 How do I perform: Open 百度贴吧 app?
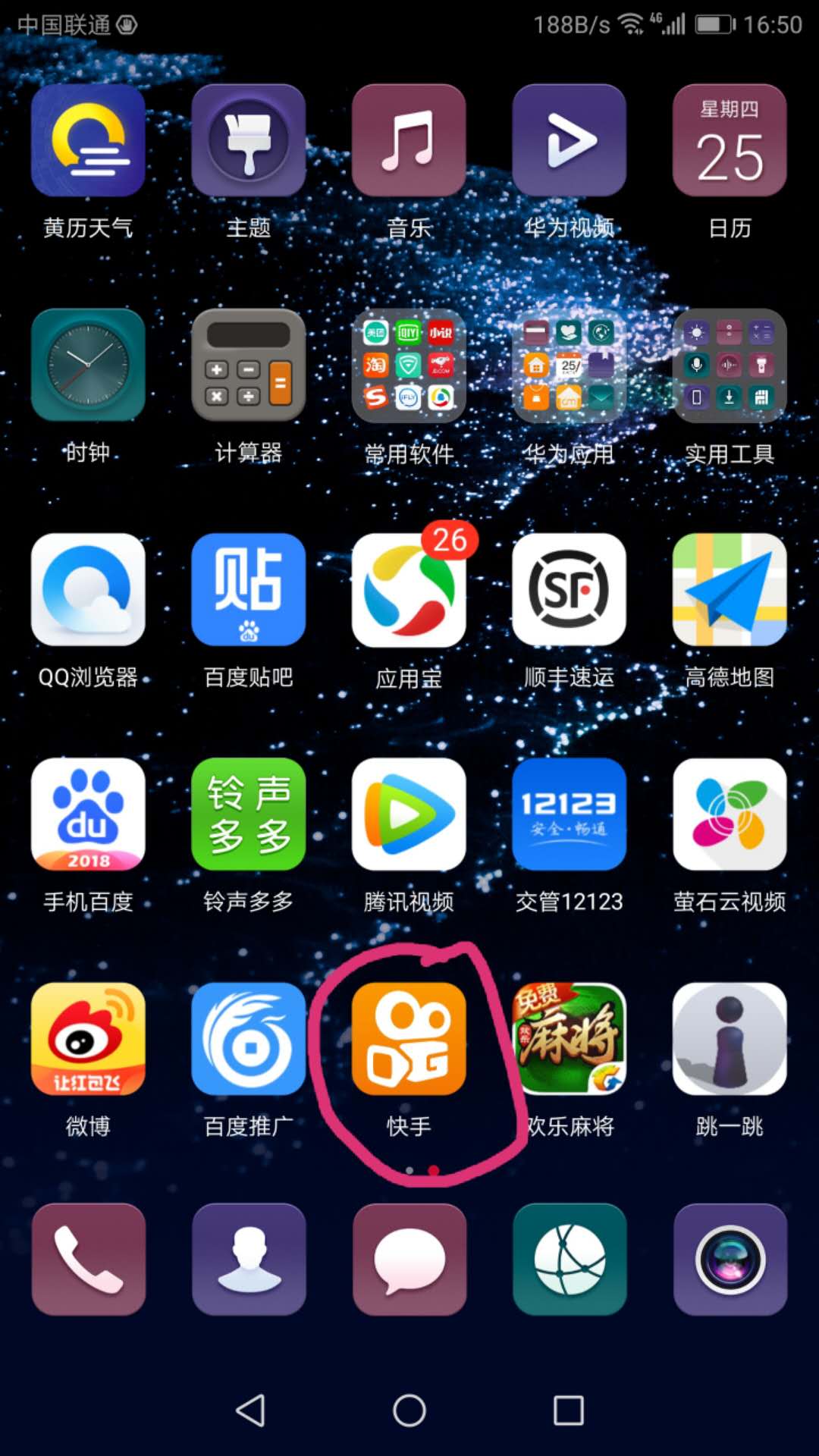(x=248, y=589)
